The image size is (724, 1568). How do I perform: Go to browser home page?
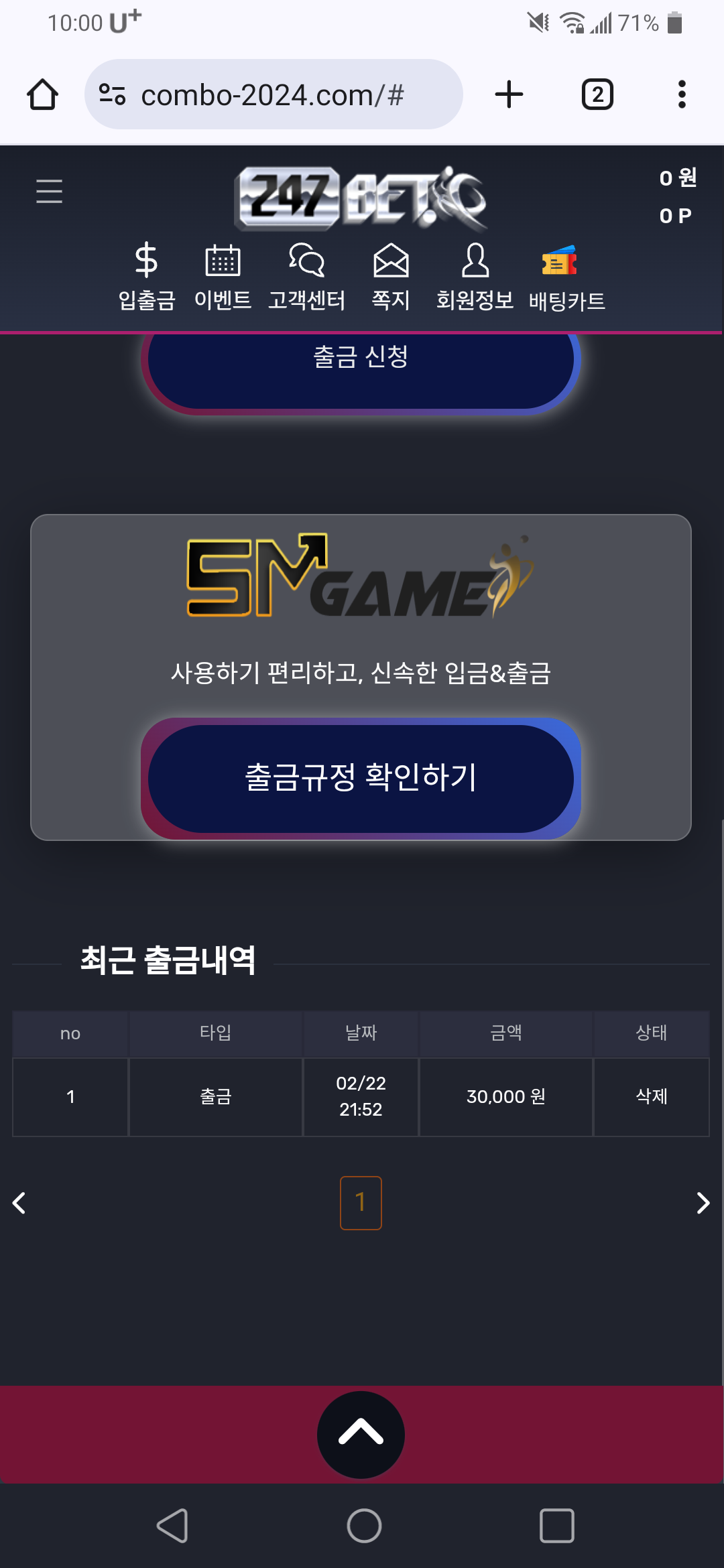42,94
